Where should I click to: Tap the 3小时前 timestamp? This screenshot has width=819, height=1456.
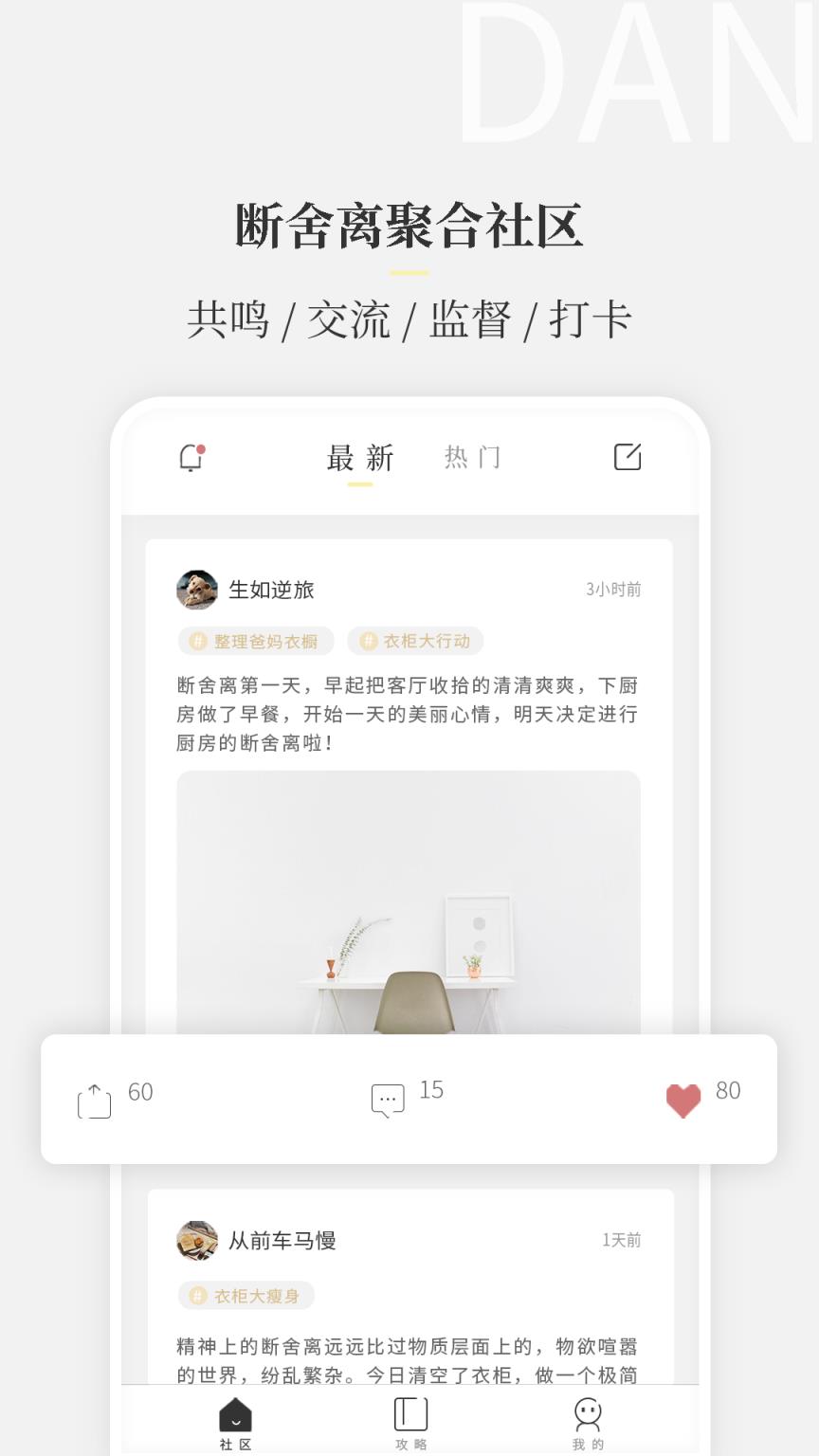(613, 590)
